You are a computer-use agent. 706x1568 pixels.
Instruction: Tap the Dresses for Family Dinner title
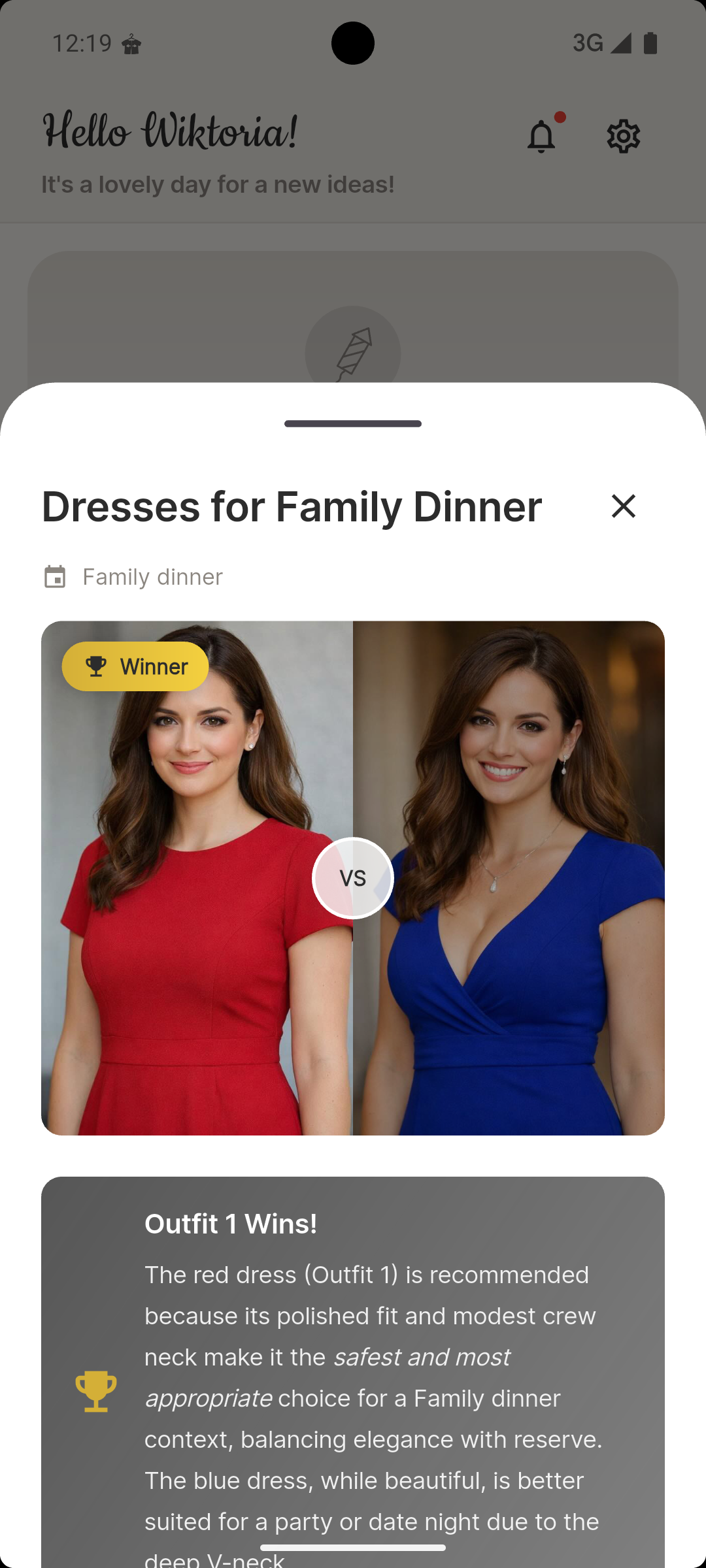click(291, 506)
